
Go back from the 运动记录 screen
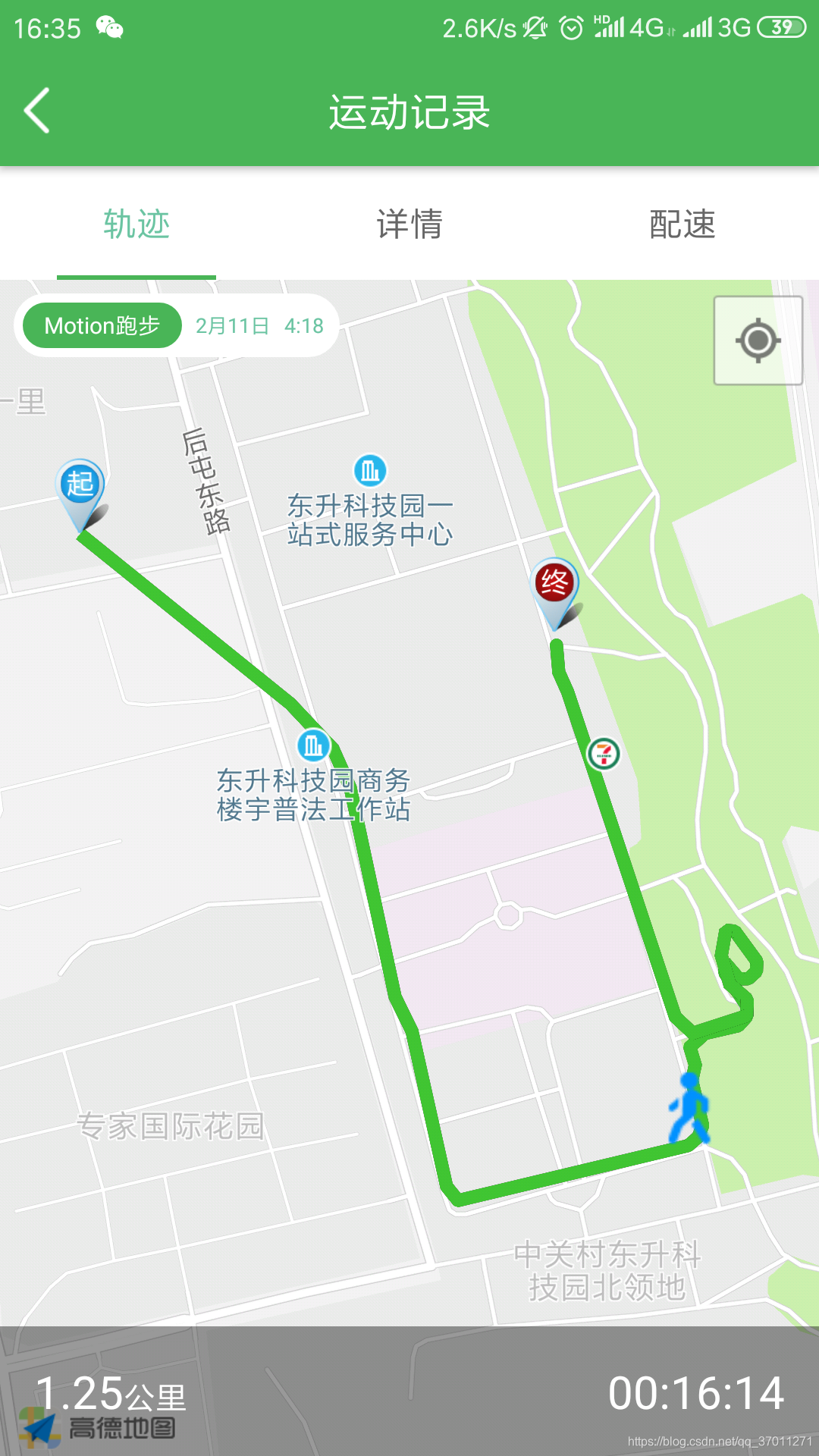[x=37, y=111]
